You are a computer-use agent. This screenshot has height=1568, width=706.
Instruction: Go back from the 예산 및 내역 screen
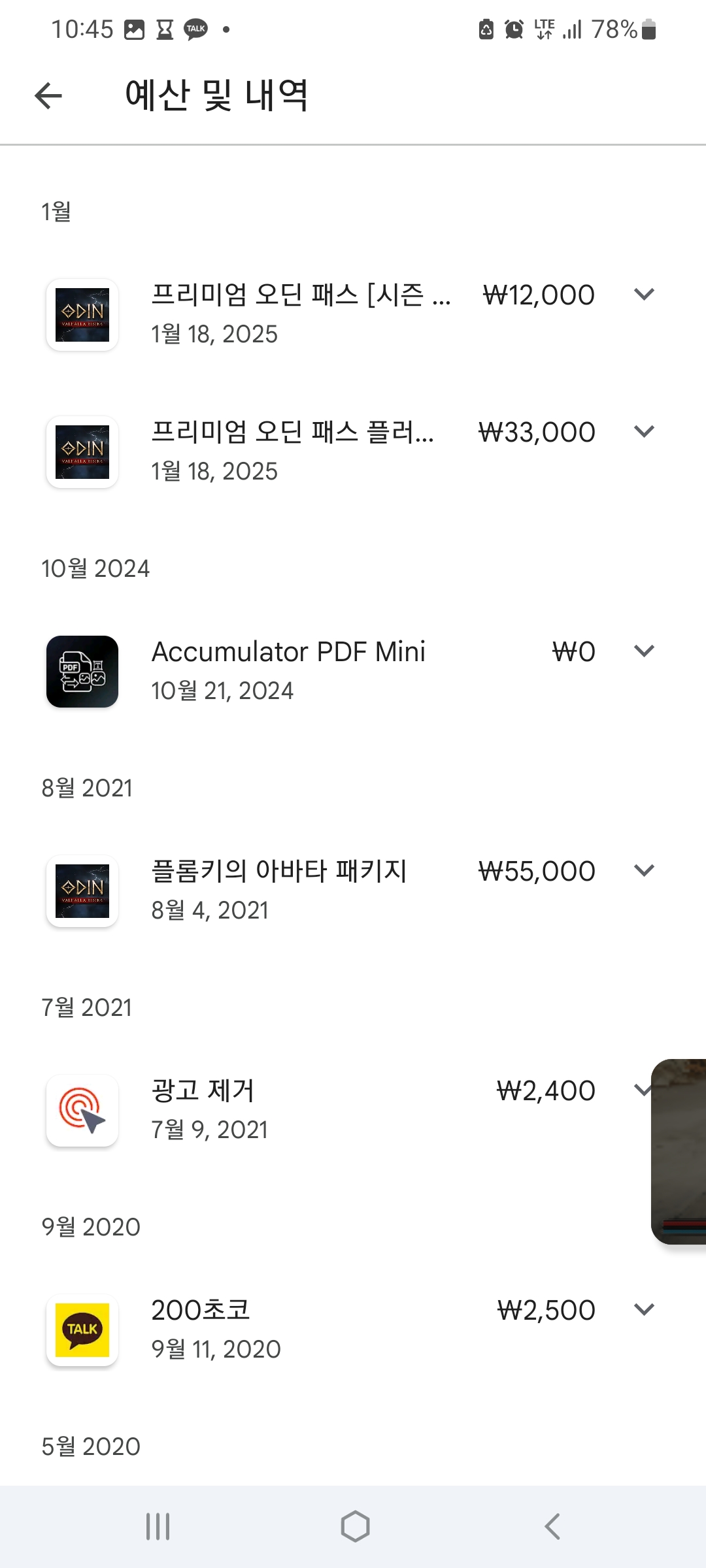[48, 96]
